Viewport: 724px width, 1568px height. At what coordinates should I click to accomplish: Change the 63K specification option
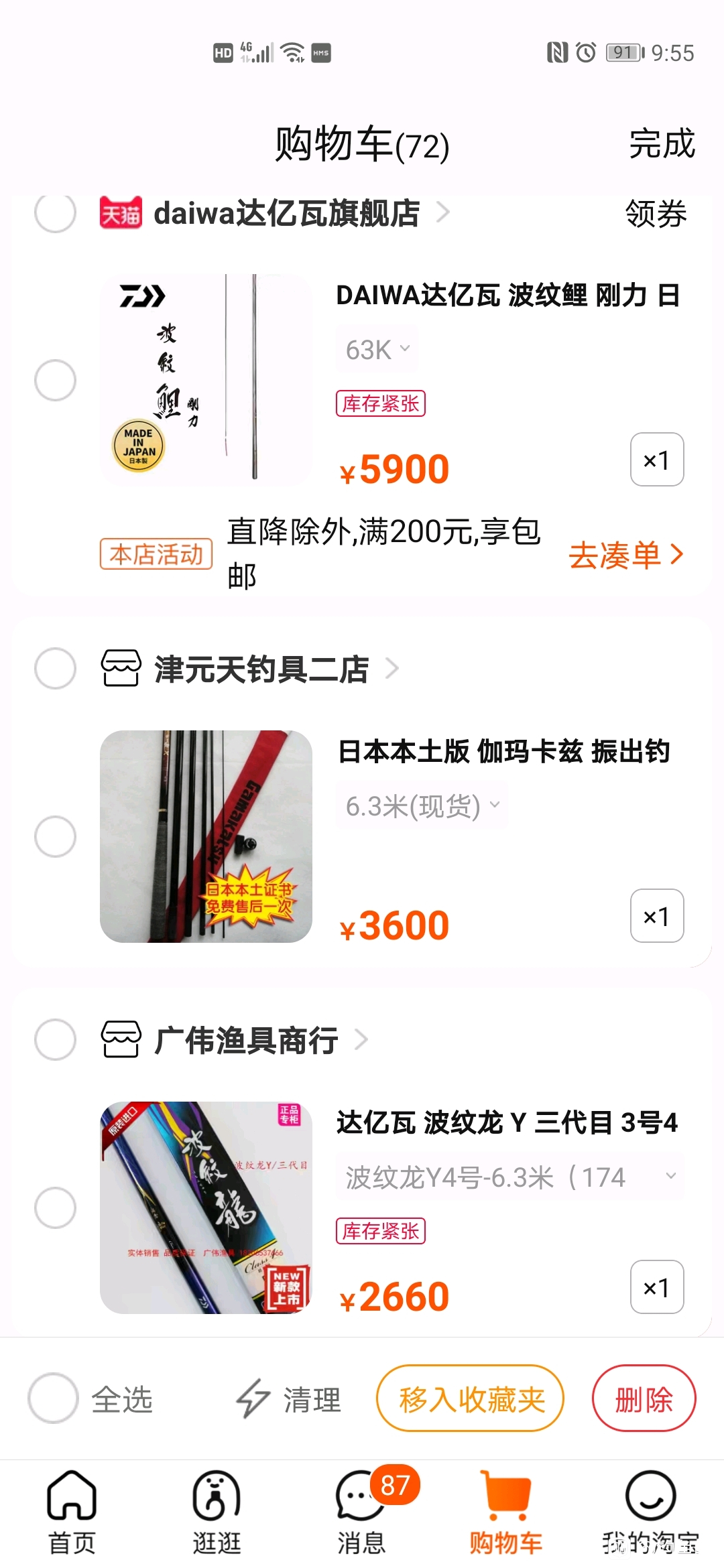(377, 349)
